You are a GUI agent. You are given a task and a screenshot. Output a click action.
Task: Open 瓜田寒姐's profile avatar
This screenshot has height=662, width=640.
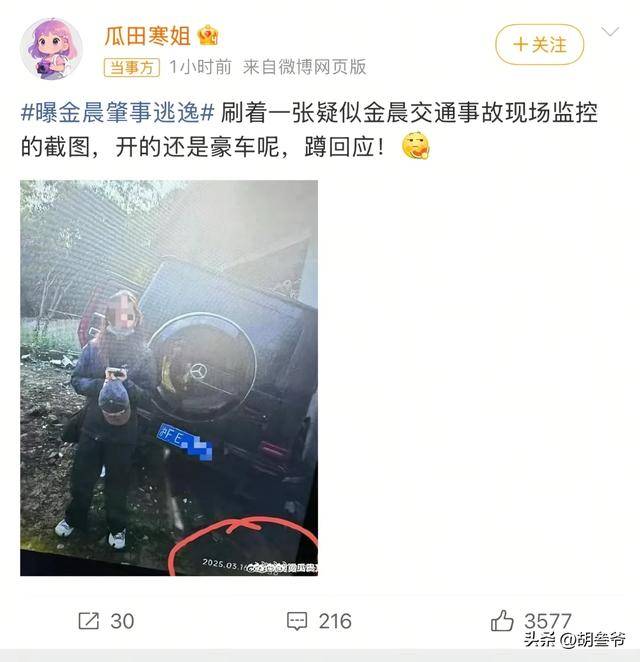click(x=51, y=48)
